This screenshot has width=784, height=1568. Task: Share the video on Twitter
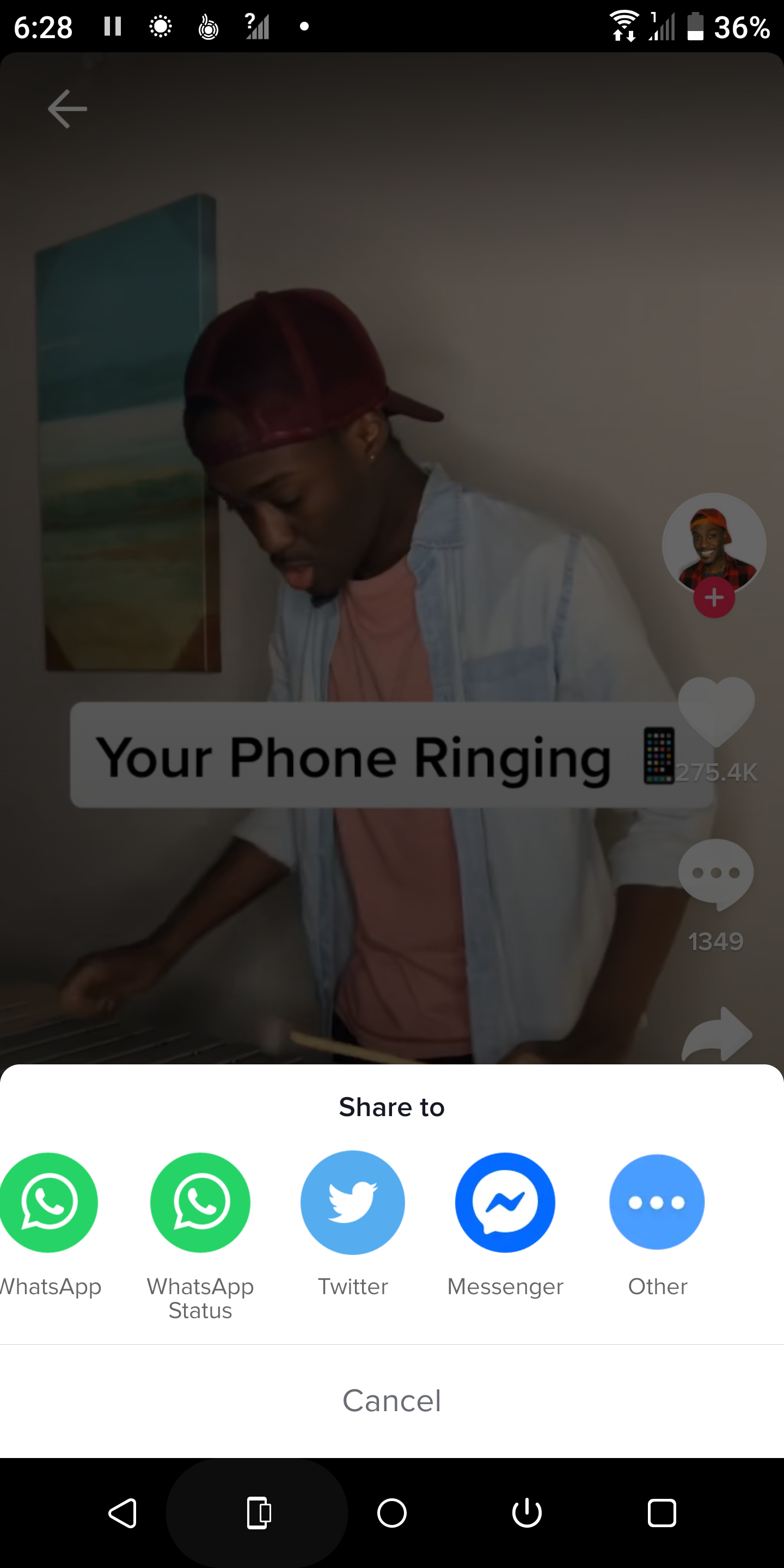point(352,1202)
